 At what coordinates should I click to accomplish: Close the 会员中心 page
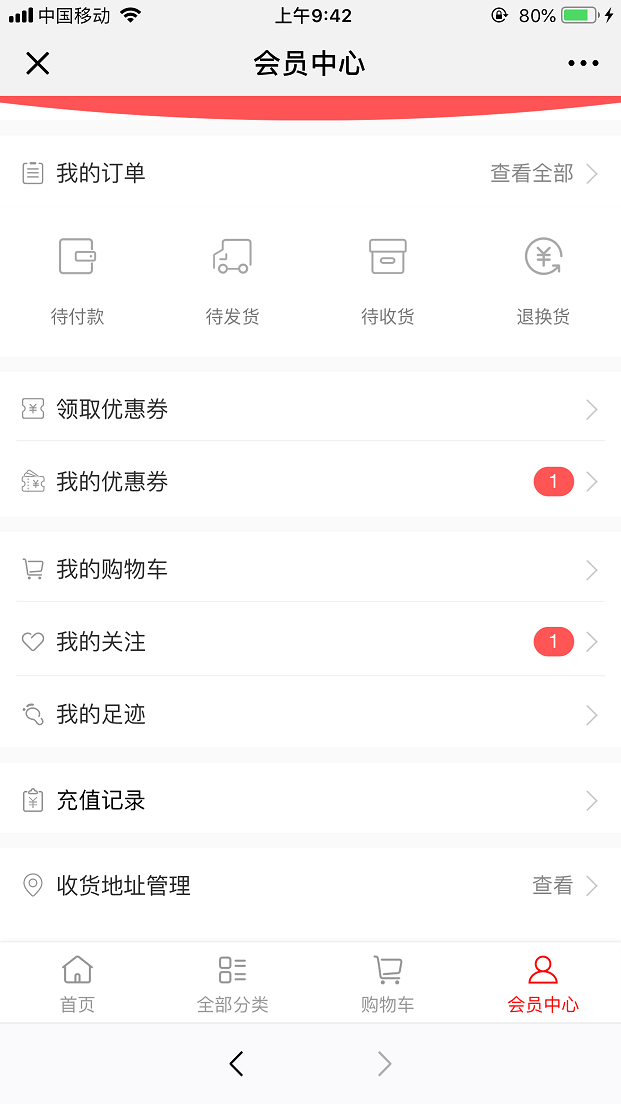click(x=37, y=64)
